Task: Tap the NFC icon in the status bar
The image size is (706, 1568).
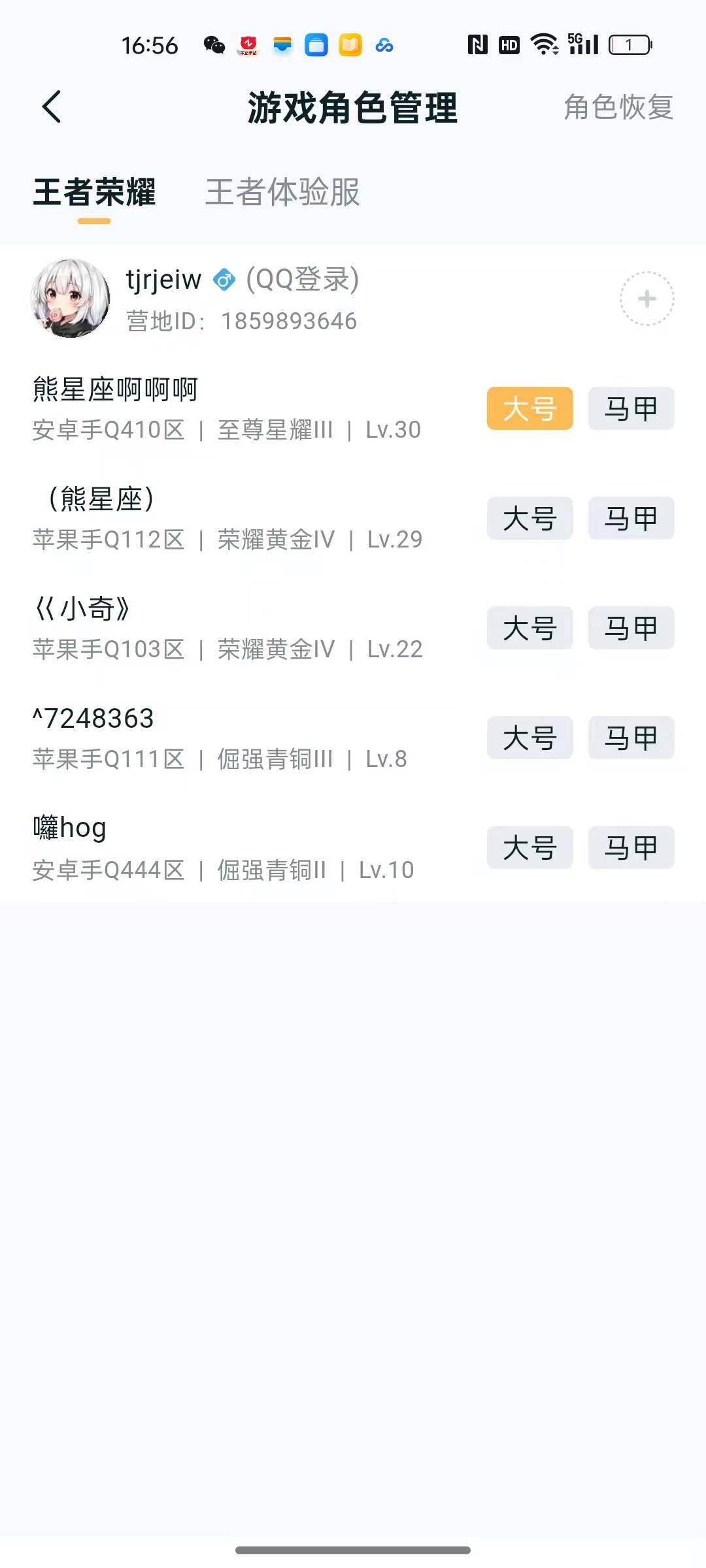Action: [x=477, y=44]
